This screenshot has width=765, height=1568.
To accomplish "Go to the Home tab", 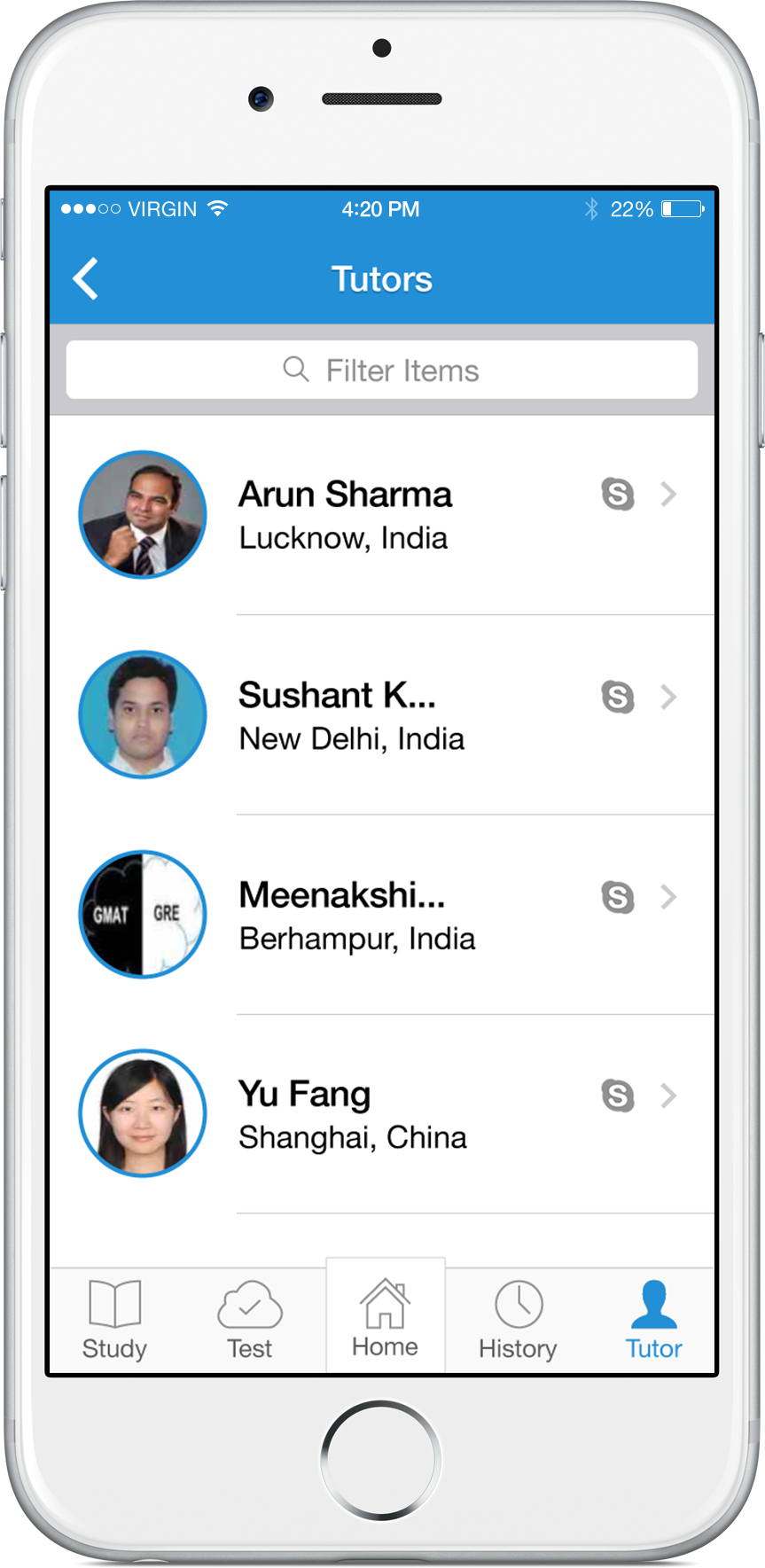I will (x=385, y=1318).
